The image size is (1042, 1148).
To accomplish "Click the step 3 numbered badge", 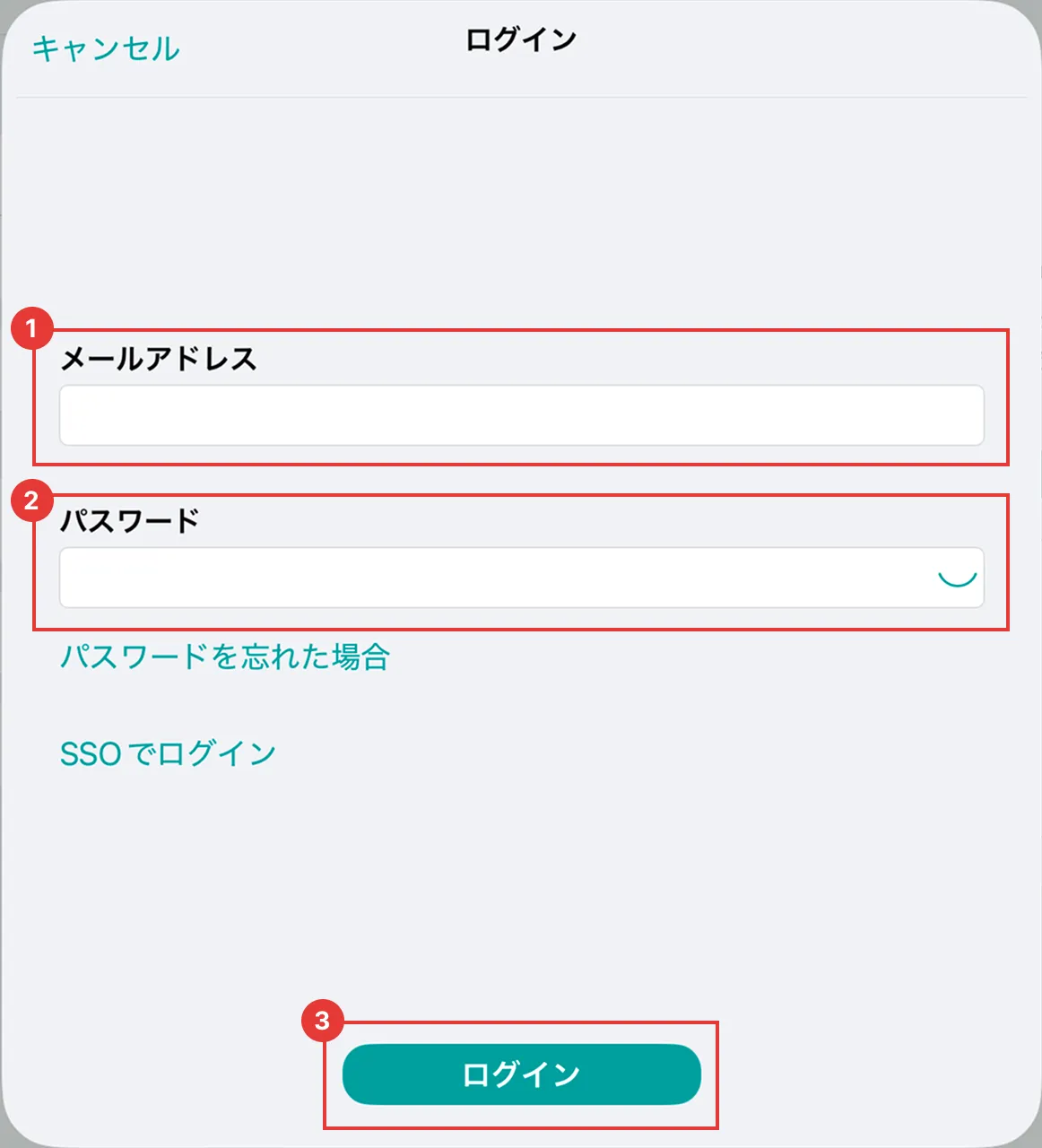I will click(326, 1019).
